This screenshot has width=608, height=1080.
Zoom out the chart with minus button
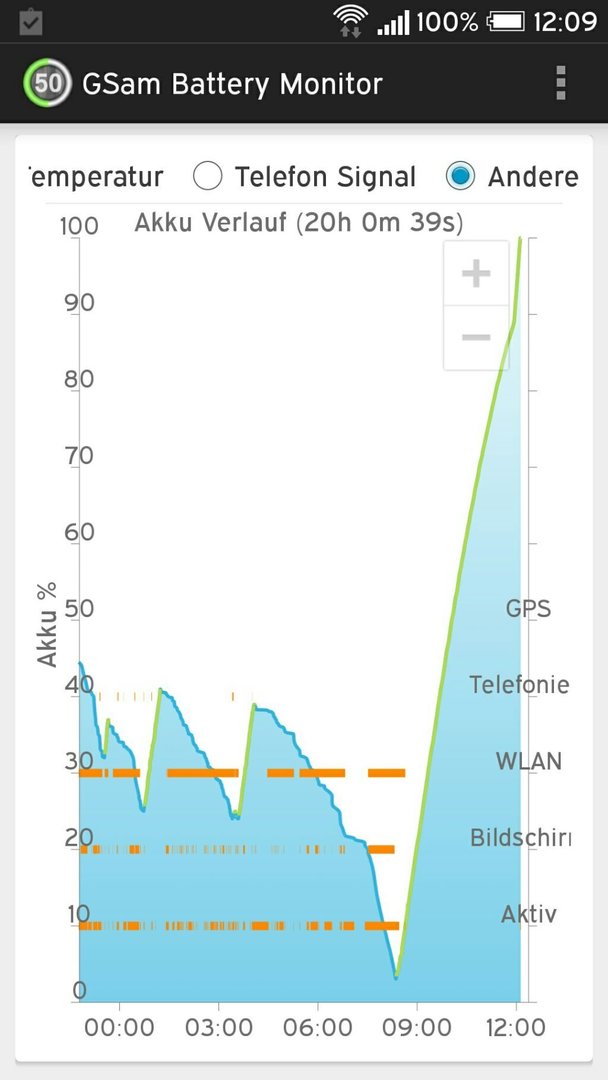[476, 338]
